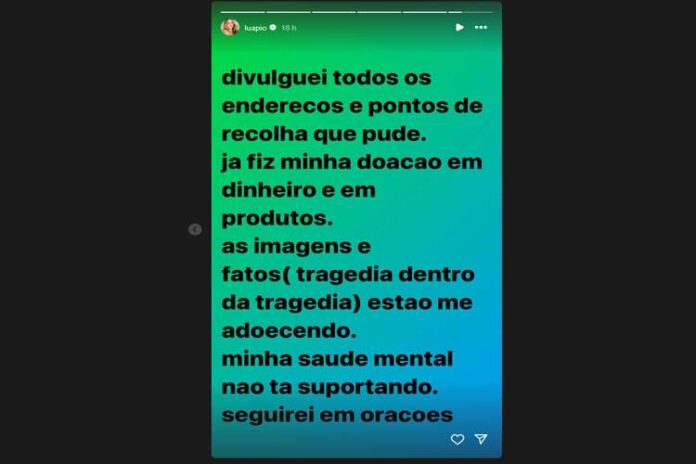Open luapio's profile picture
This screenshot has height=464, width=696.
click(x=230, y=27)
